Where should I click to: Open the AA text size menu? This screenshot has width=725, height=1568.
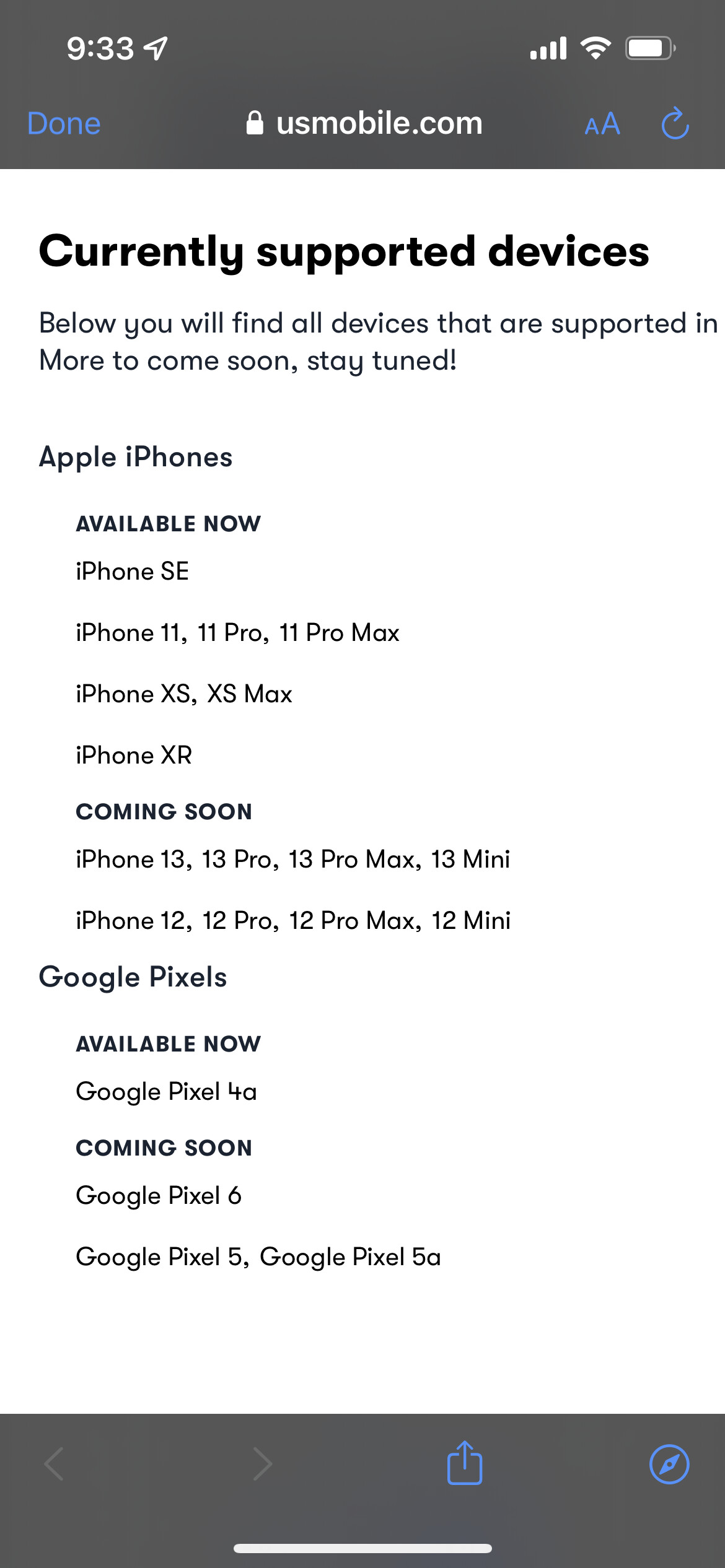click(602, 124)
